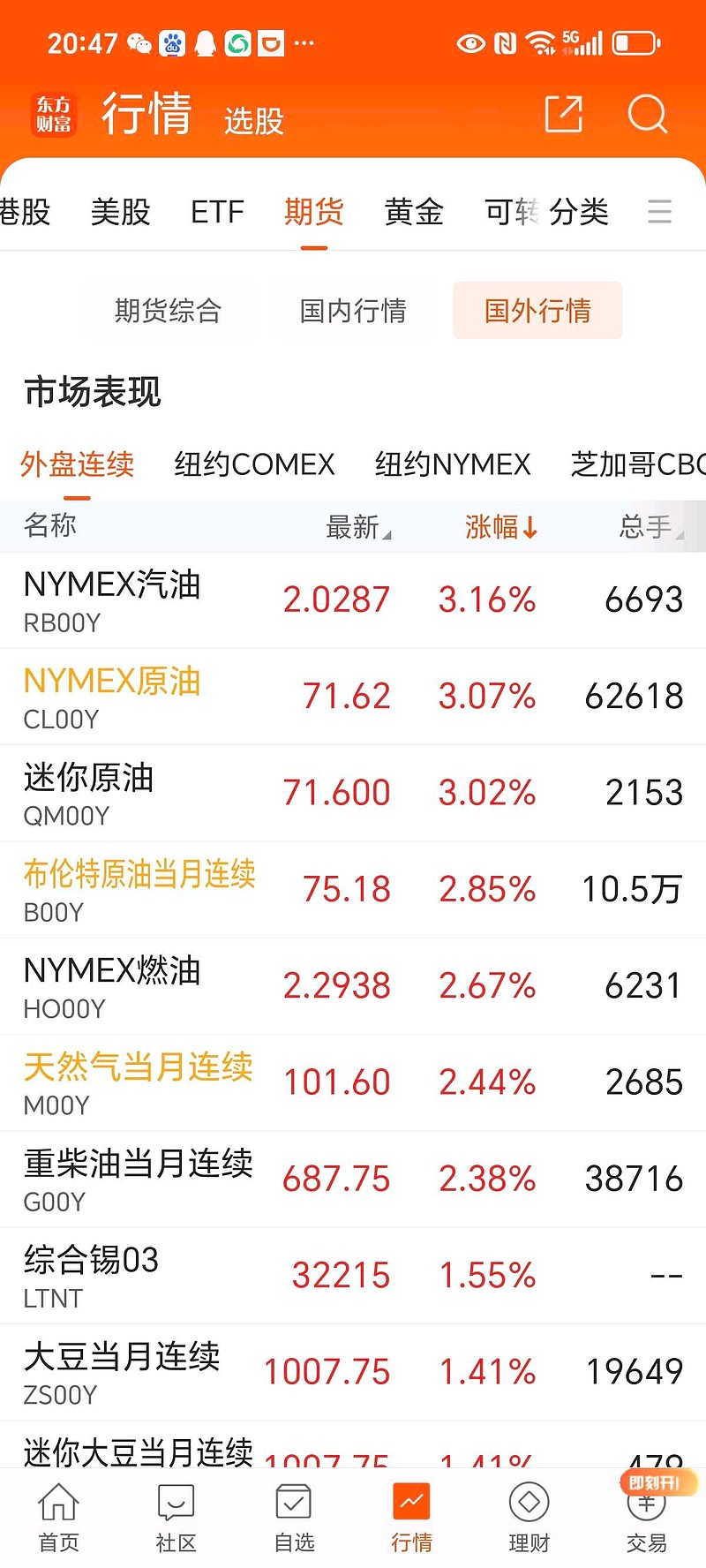Open the 美股 market tab
The height and width of the screenshot is (1568, 706).
coord(121,212)
